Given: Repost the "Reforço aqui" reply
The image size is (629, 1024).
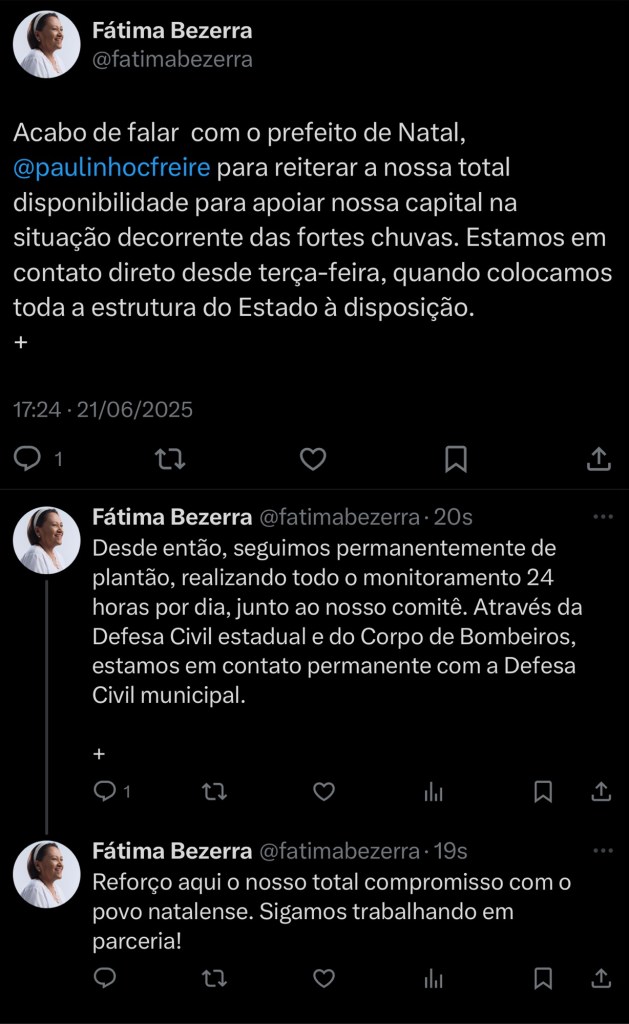Looking at the screenshot, I should pyautogui.click(x=214, y=977).
